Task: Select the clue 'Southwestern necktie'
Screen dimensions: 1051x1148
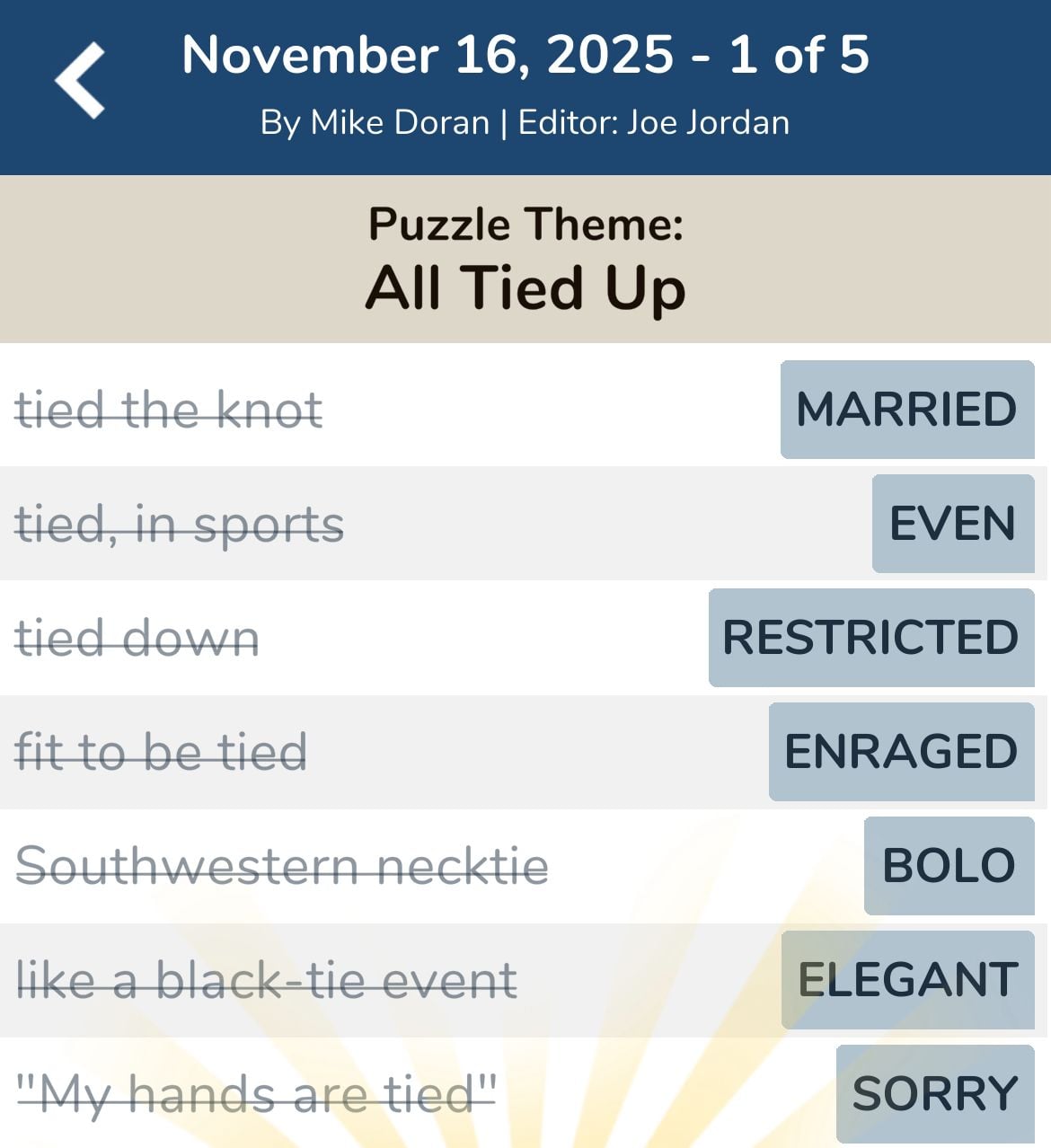Action: (285, 866)
